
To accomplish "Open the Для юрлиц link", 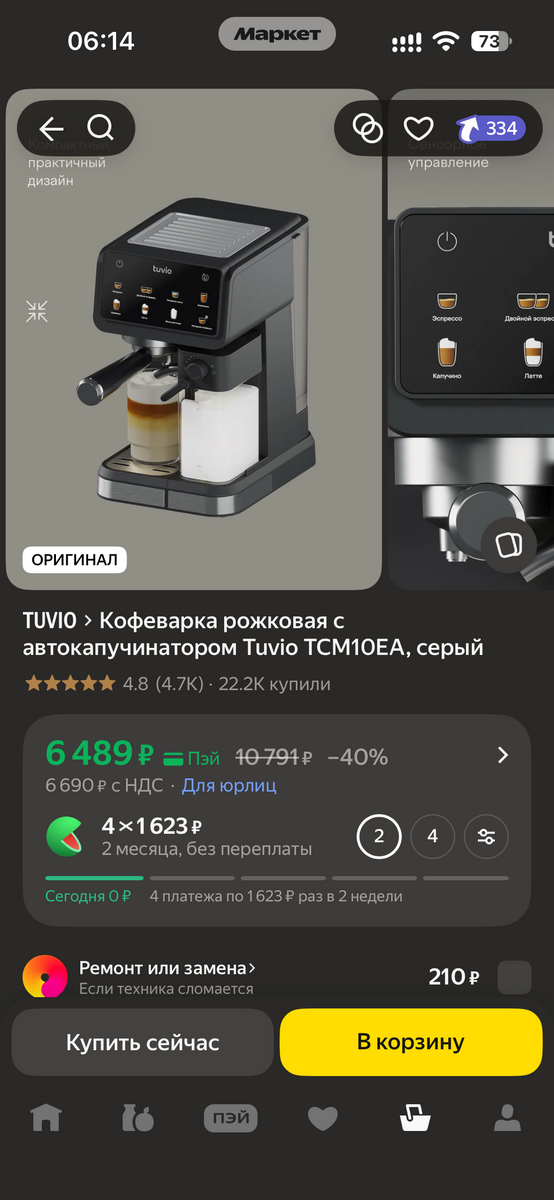I will (x=229, y=785).
